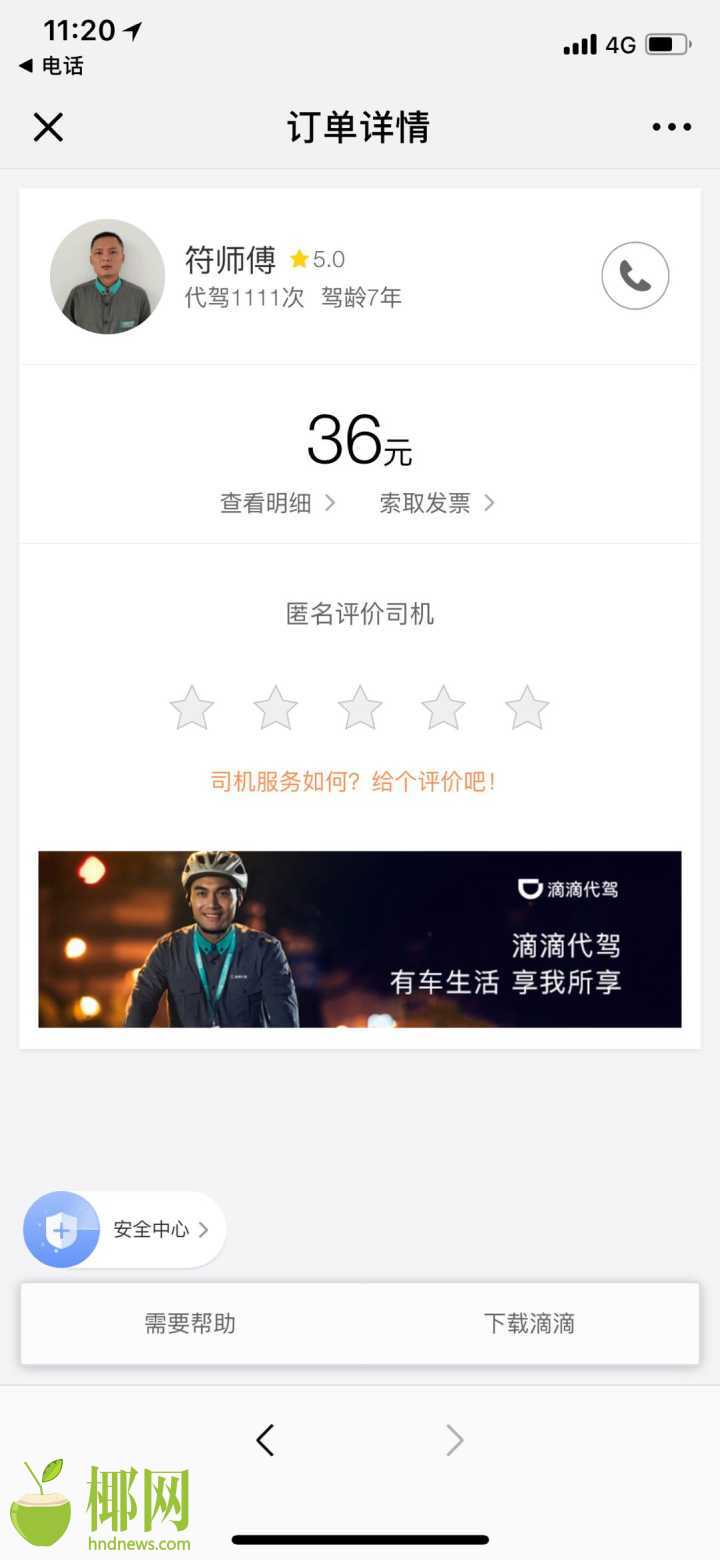Screen dimensions: 720x1560
Task: Tap the 滴滴代驾 promotional banner
Action: pyautogui.click(x=358, y=938)
